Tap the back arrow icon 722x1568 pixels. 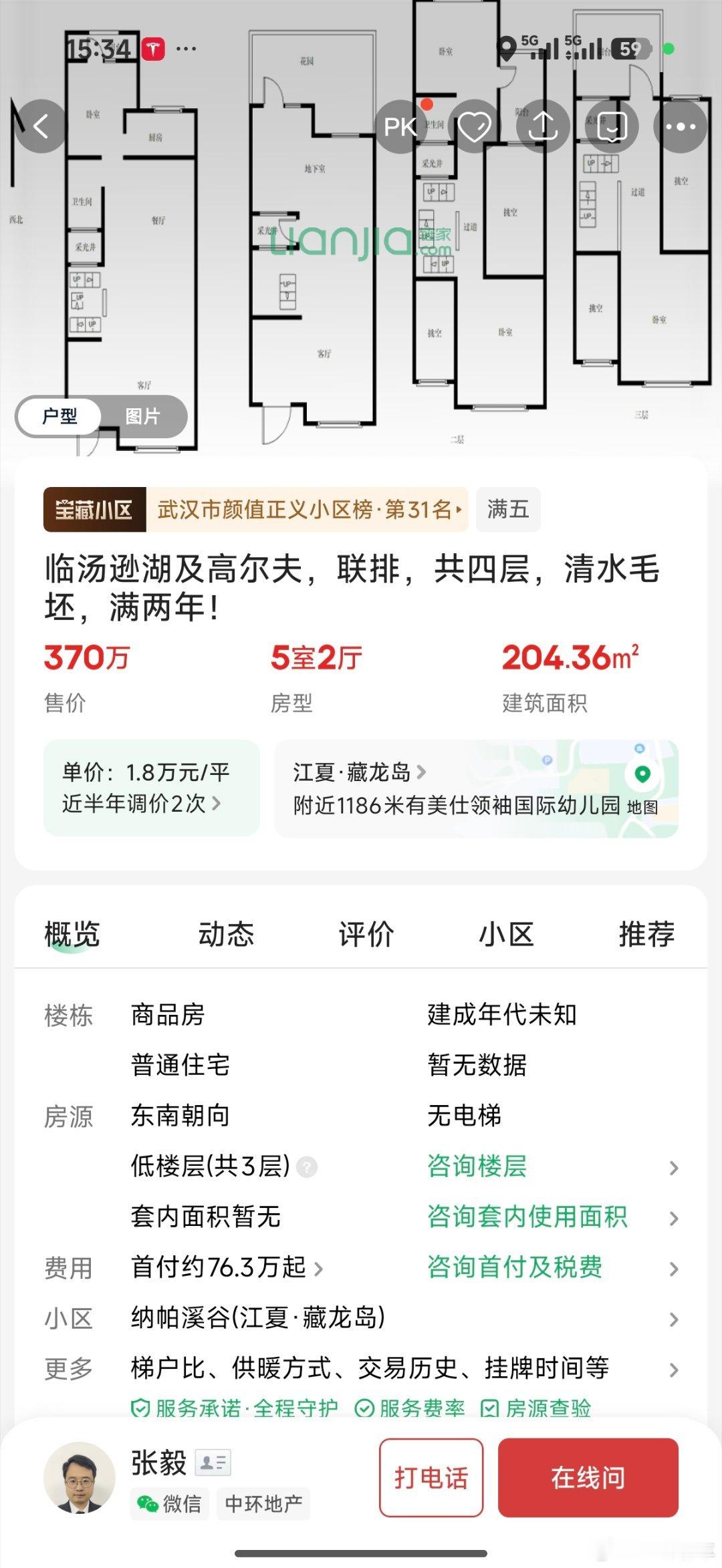[x=41, y=126]
